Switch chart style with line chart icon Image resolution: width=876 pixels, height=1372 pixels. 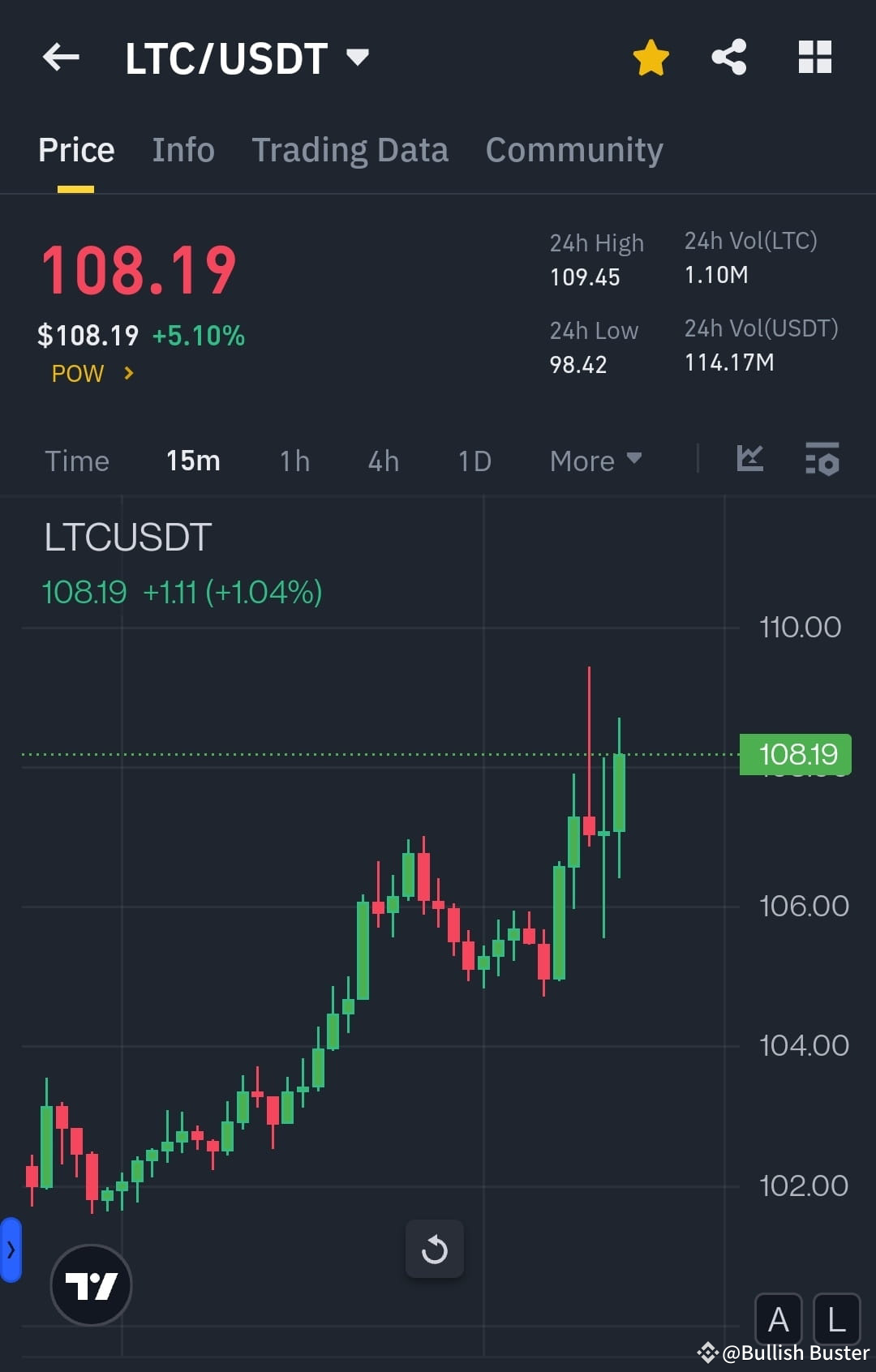(x=749, y=460)
